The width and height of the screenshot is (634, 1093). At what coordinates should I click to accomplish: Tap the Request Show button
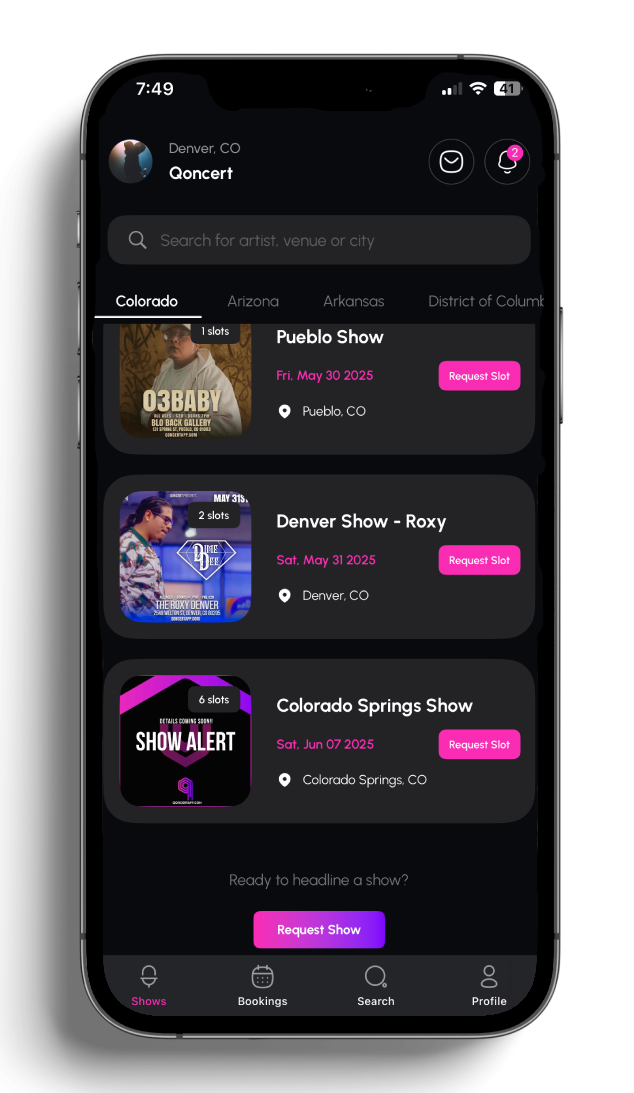tap(319, 929)
